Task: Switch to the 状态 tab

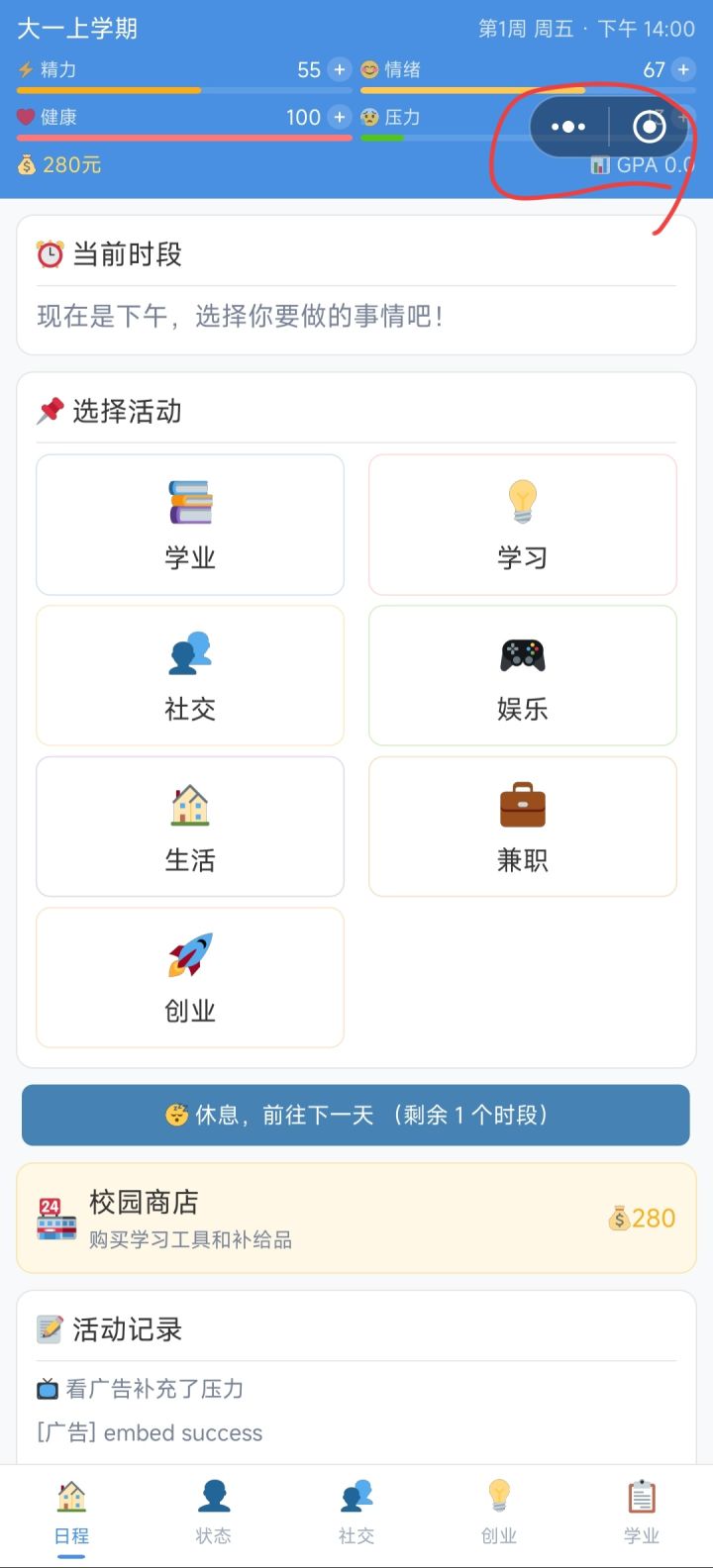Action: click(213, 1511)
